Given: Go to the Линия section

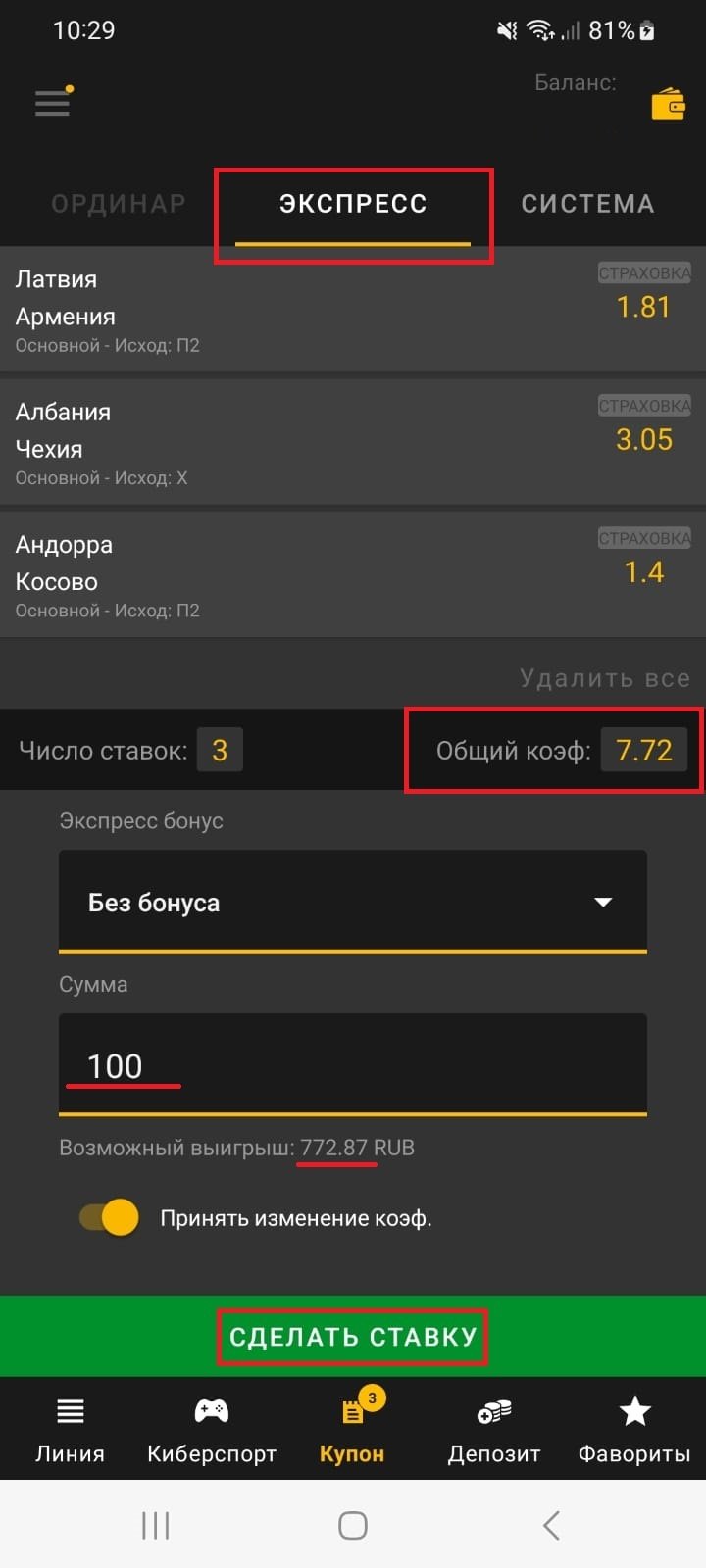Looking at the screenshot, I should point(70,1430).
